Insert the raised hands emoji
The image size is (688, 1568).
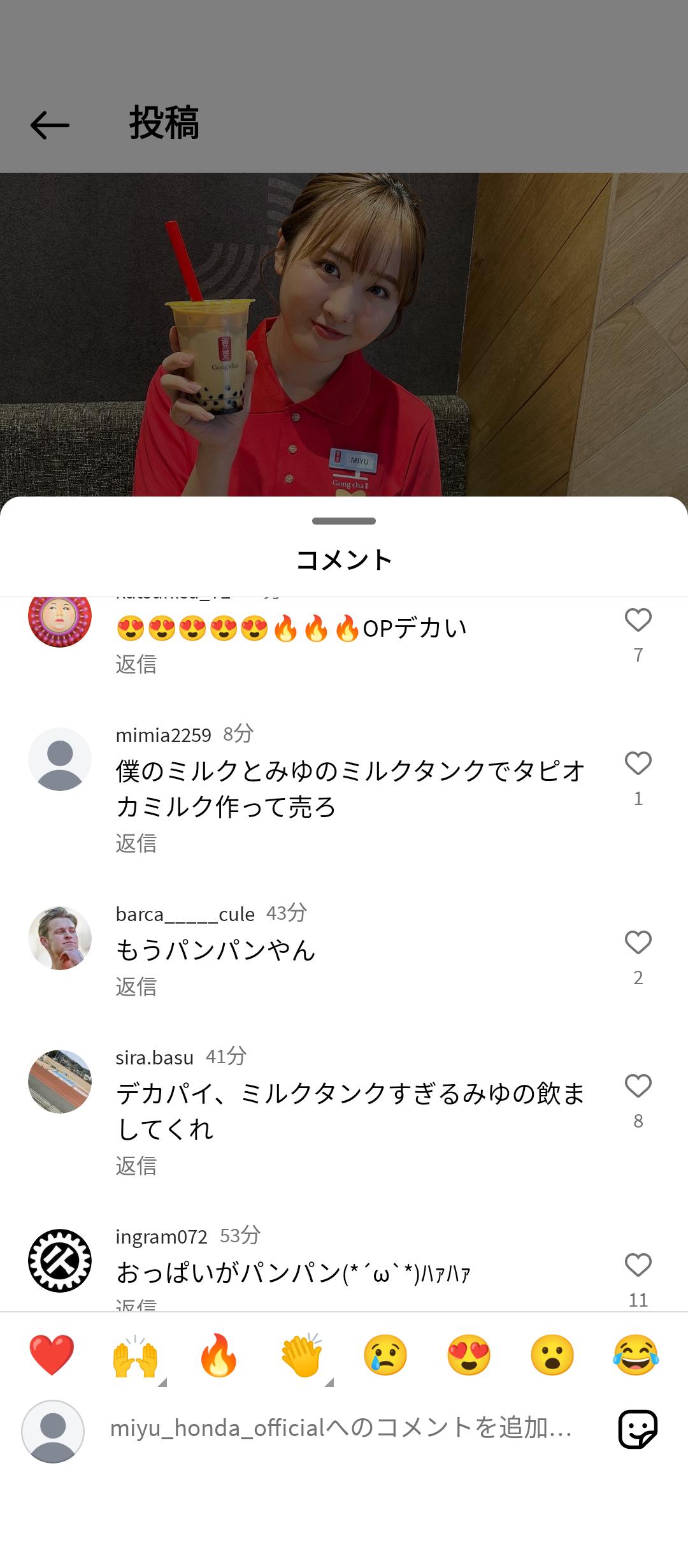pyautogui.click(x=135, y=1355)
